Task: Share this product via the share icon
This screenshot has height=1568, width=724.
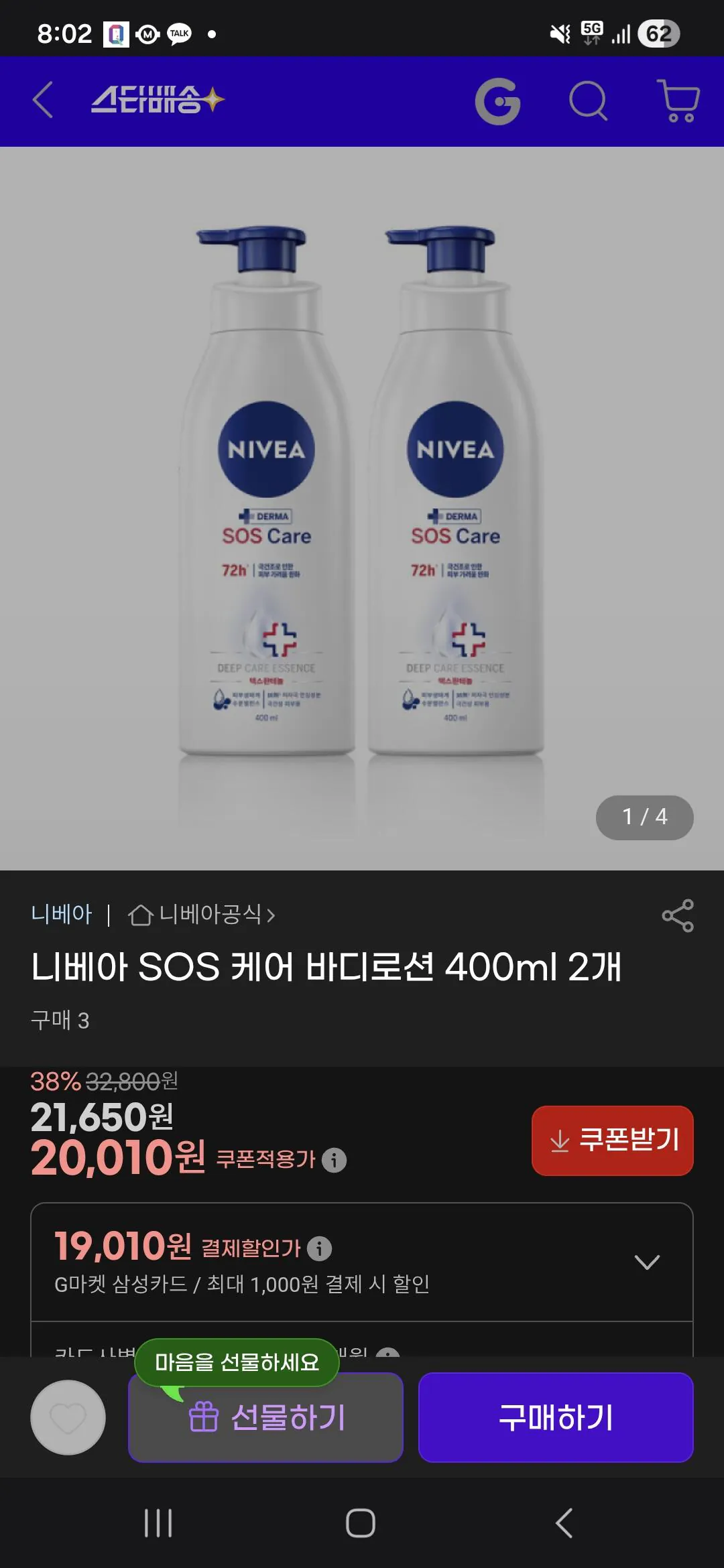Action: [677, 916]
